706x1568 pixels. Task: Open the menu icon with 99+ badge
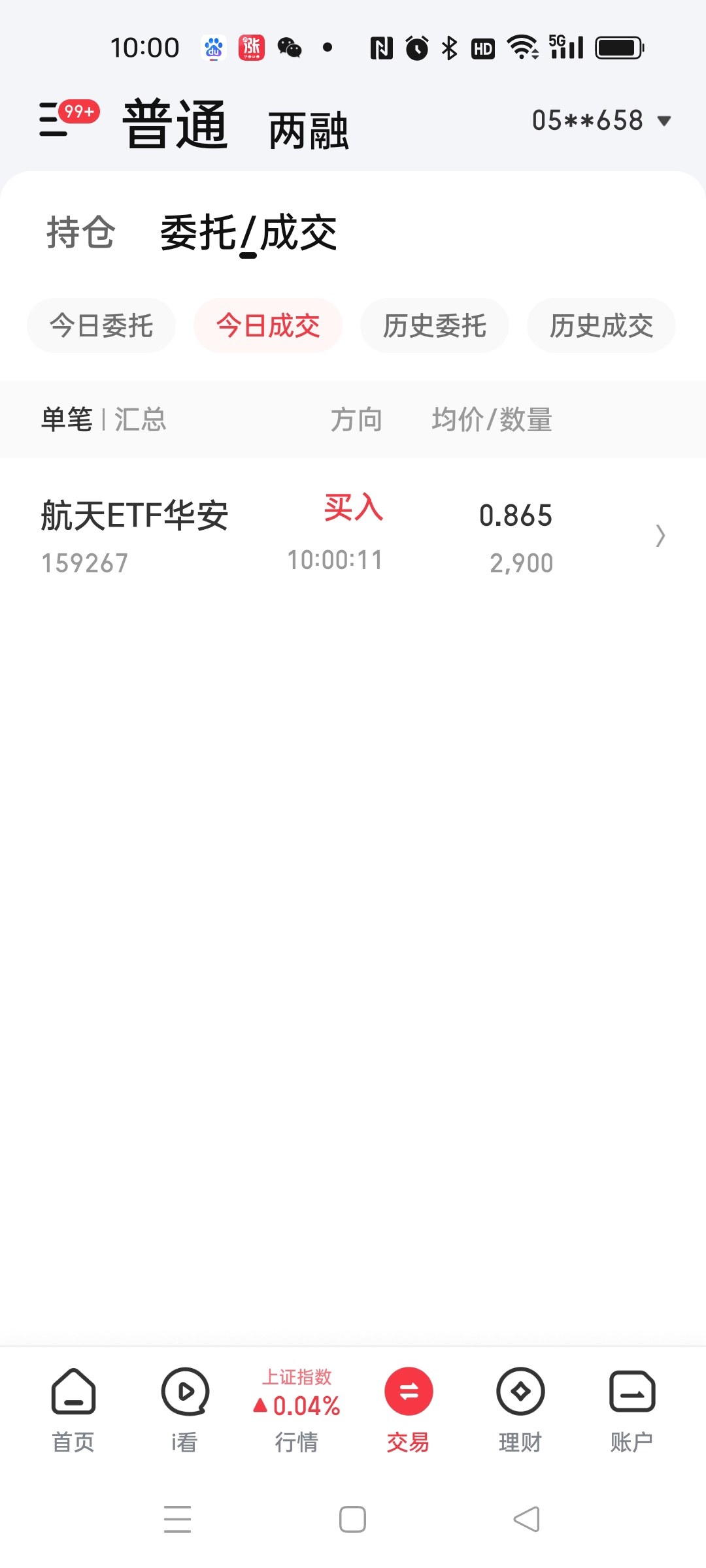tap(67, 119)
